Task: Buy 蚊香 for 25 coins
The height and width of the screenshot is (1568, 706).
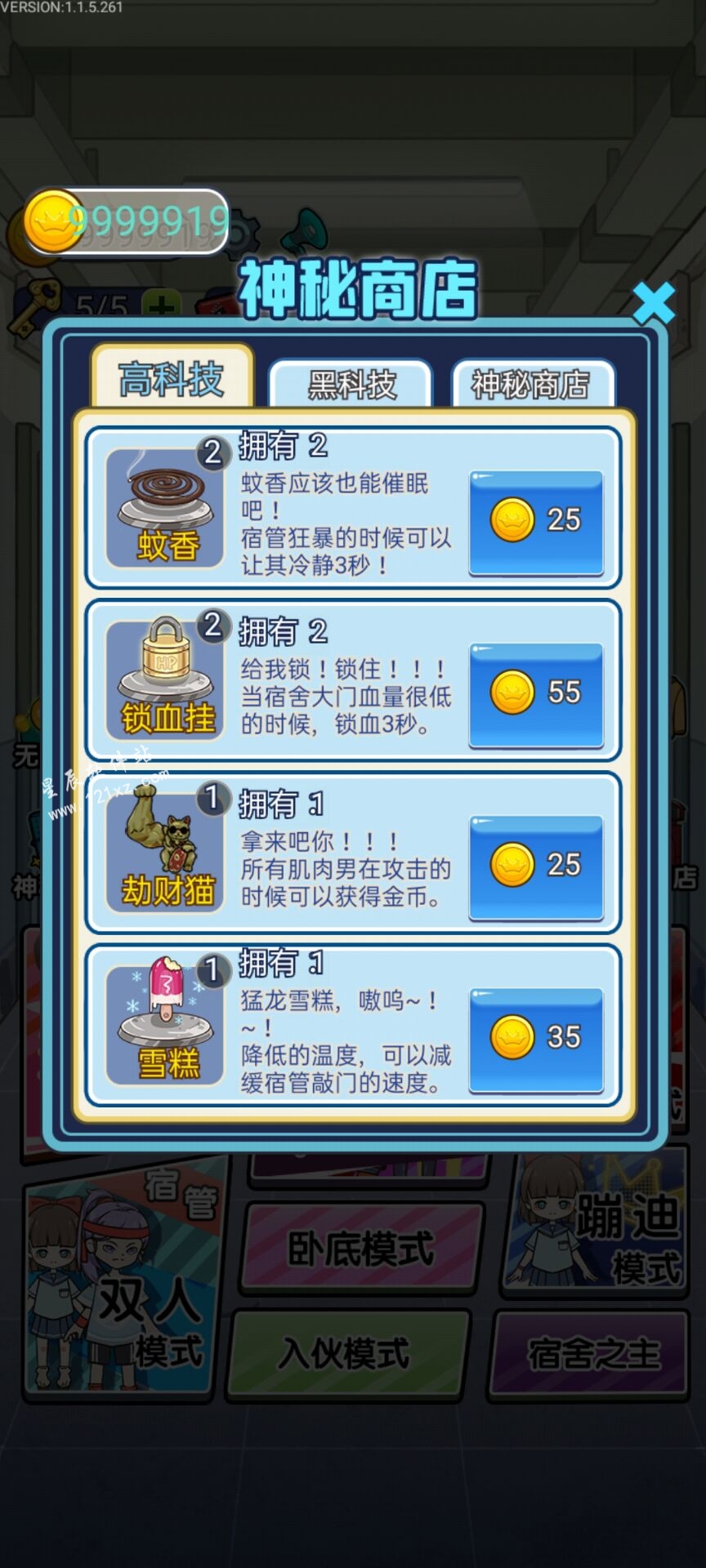Action: (x=536, y=521)
